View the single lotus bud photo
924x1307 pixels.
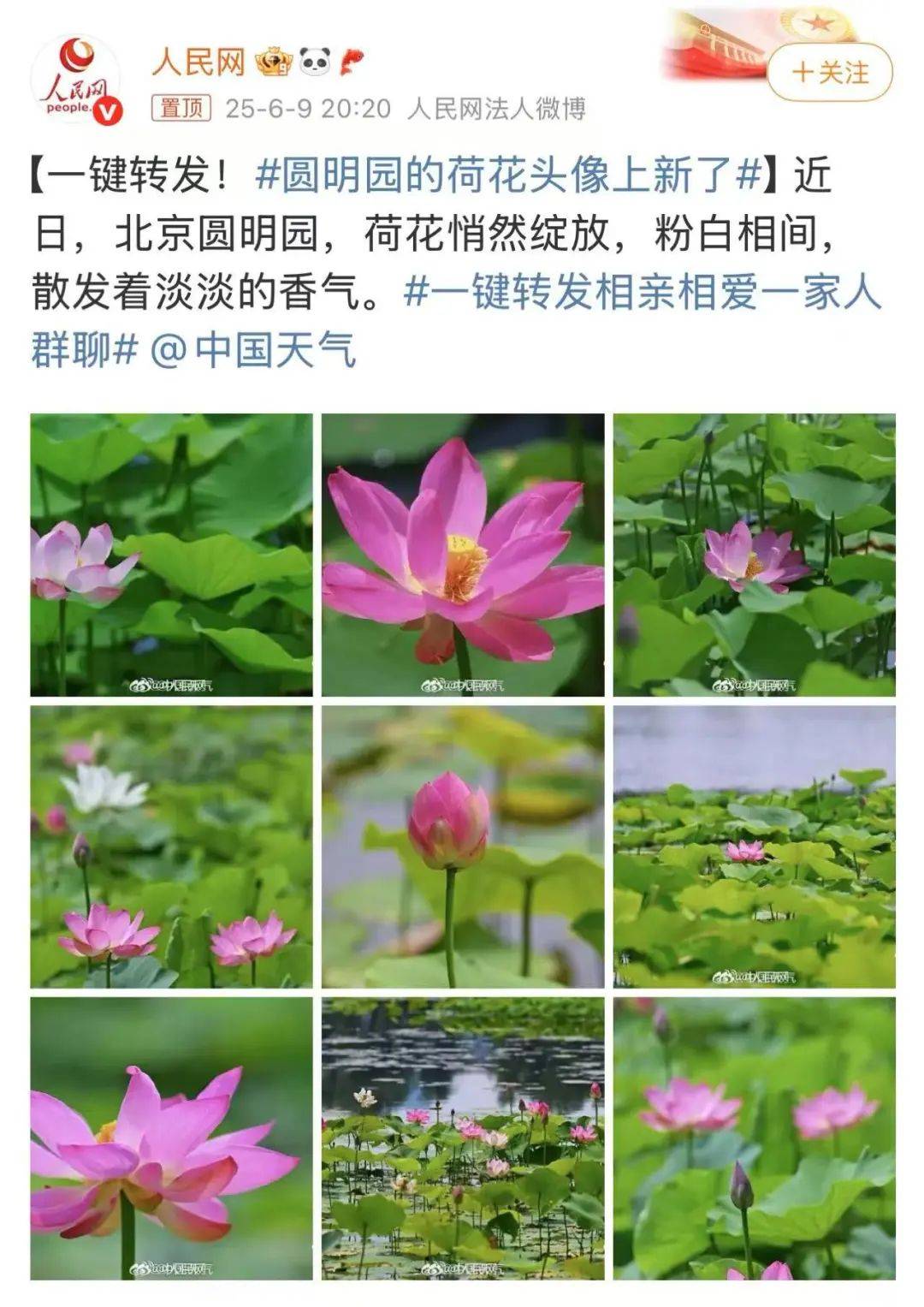click(x=463, y=847)
